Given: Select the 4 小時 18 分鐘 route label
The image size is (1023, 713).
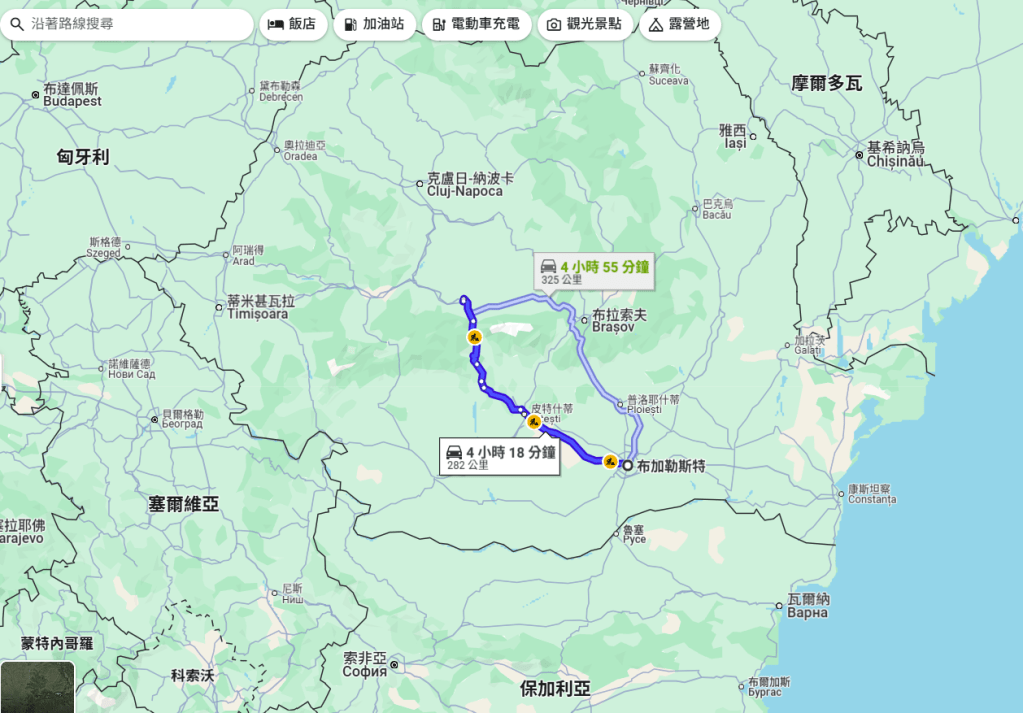Looking at the screenshot, I should (500, 455).
